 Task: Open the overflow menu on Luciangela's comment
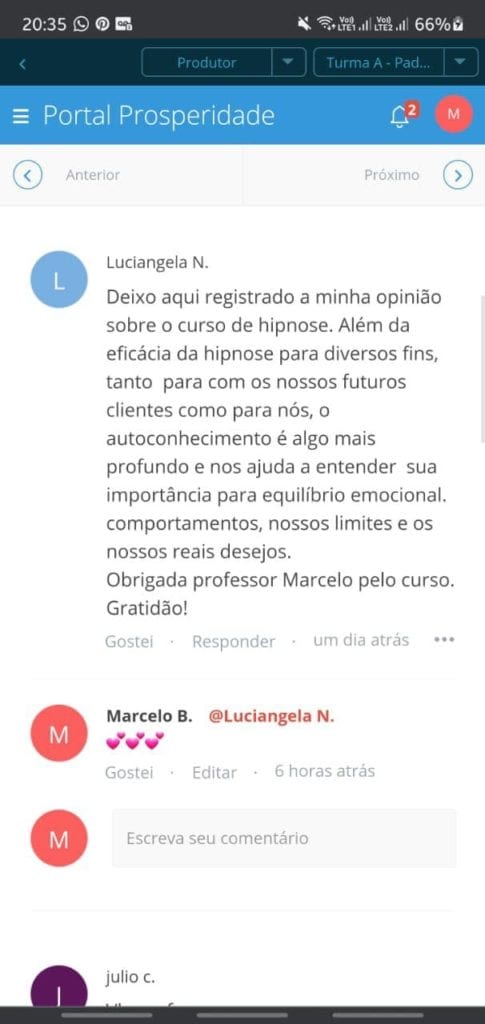point(444,640)
